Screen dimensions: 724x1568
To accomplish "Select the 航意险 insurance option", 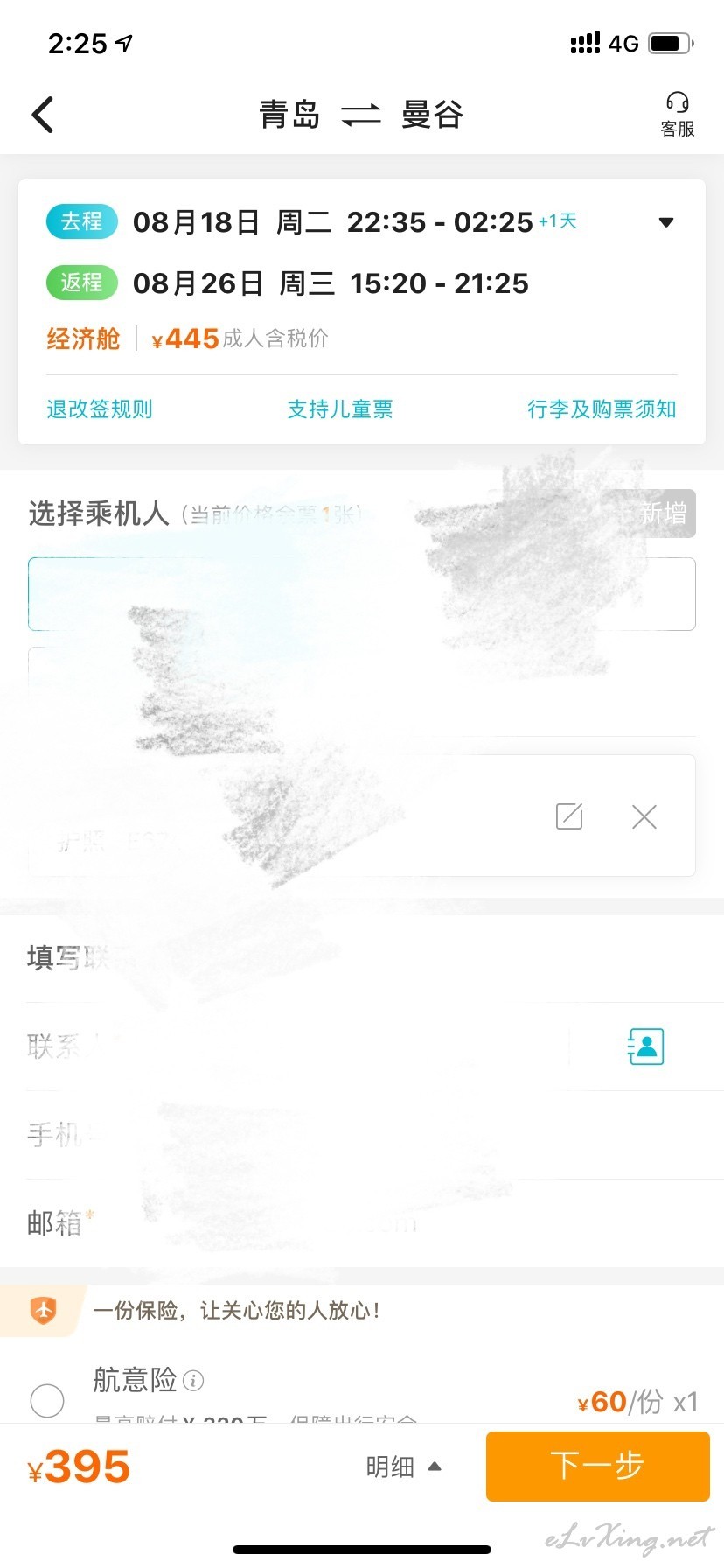I will coord(47,1400).
